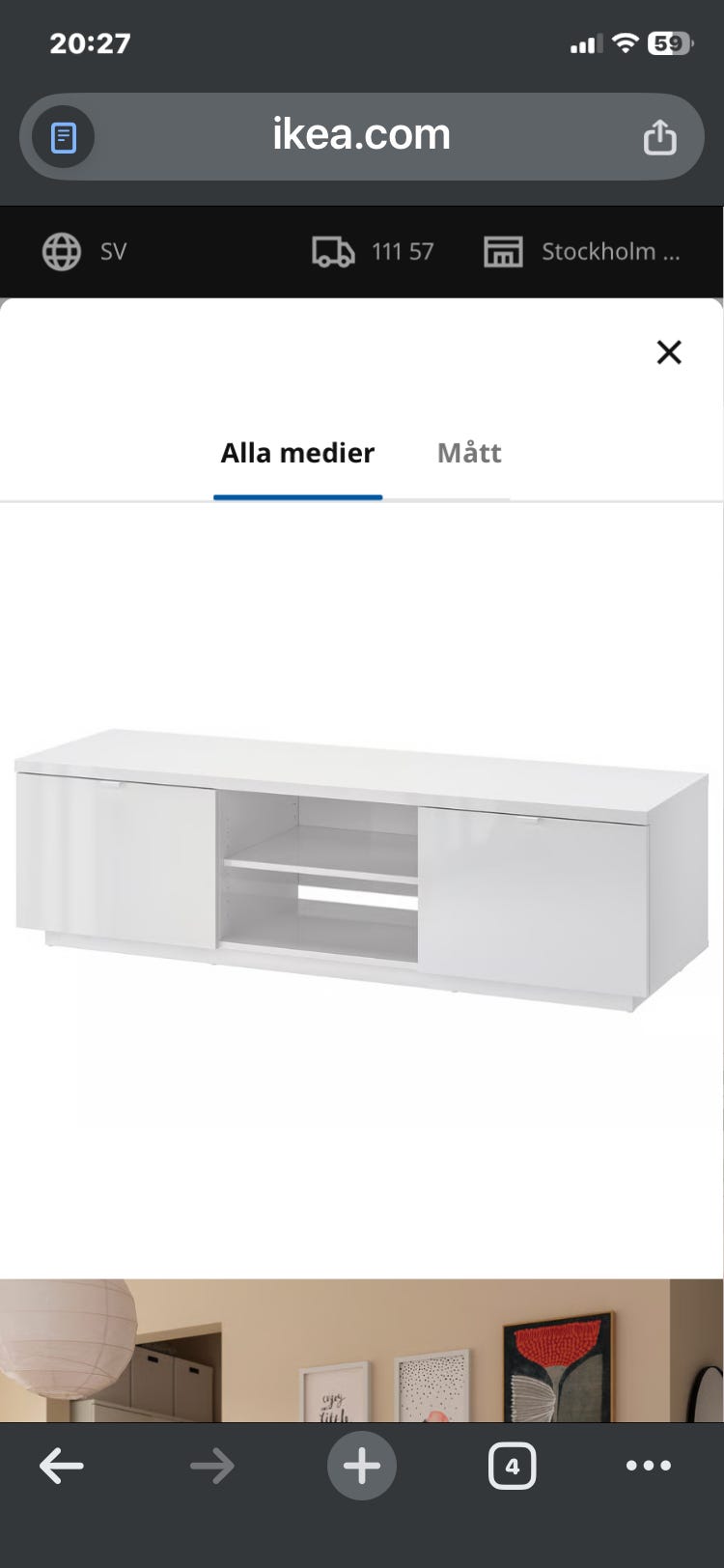724x1568 pixels.
Task: Tap the Safari back arrow
Action: [x=62, y=1465]
